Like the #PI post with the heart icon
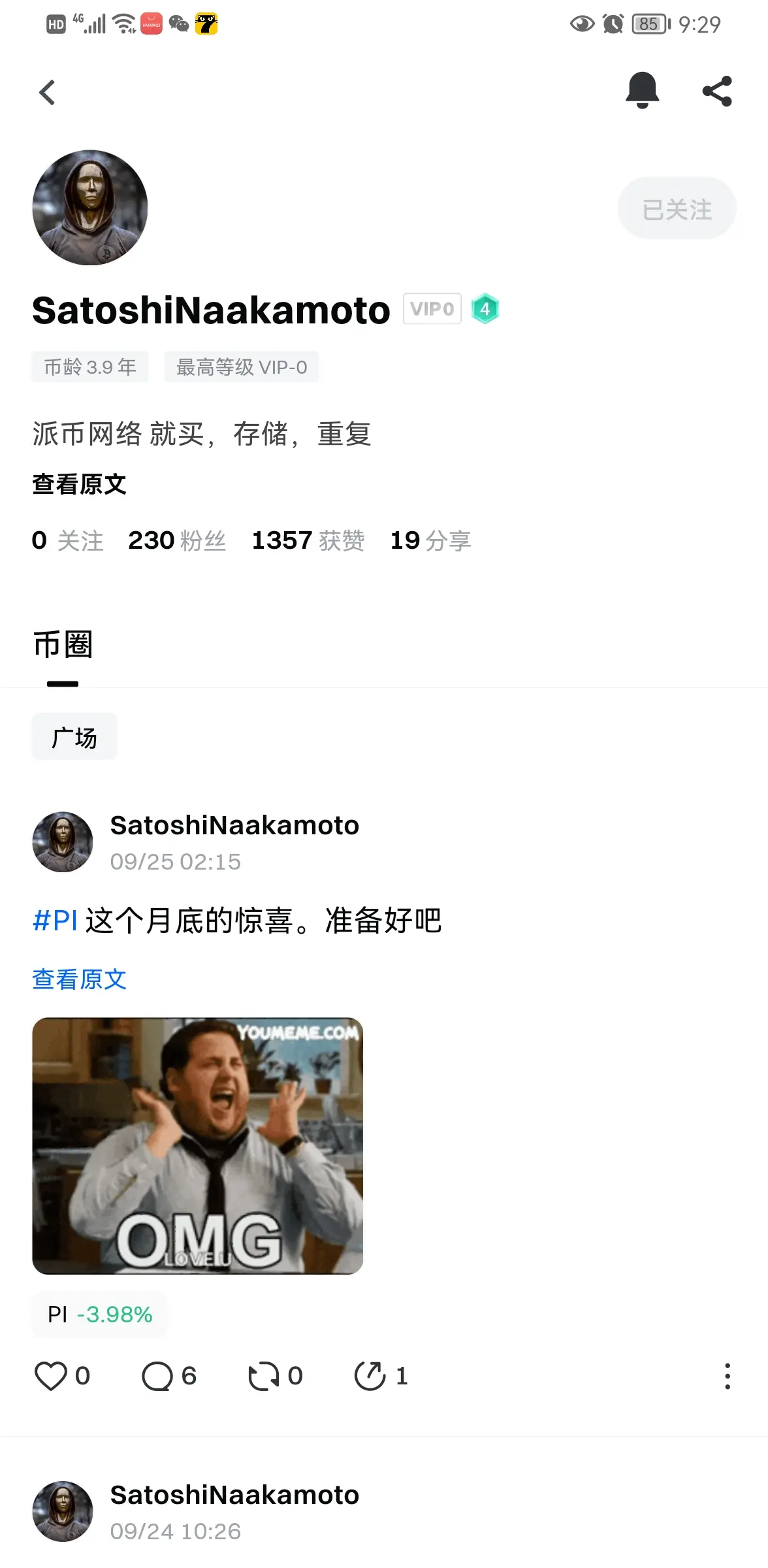Viewport: 768px width, 1568px height. (52, 1375)
